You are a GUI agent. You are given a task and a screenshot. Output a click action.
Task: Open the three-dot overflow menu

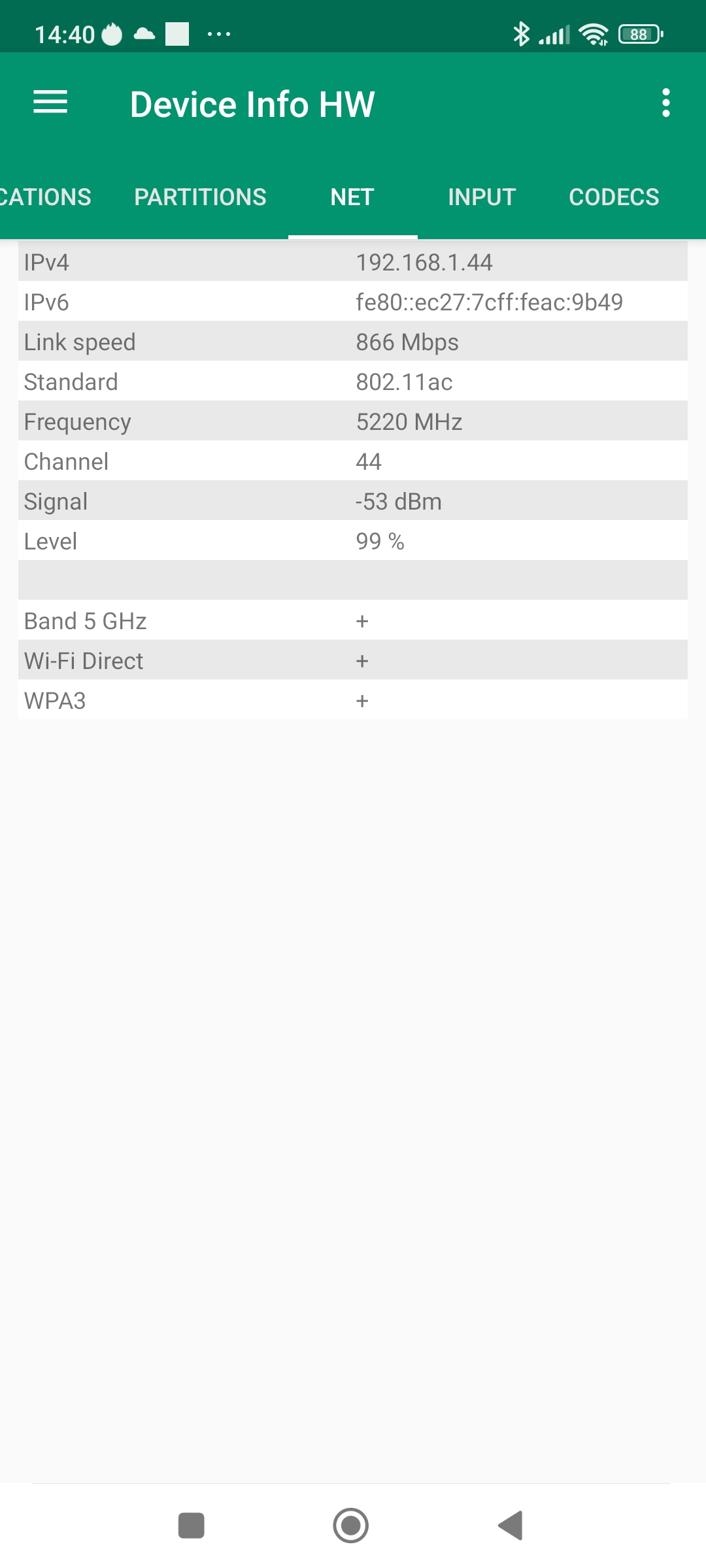click(665, 103)
